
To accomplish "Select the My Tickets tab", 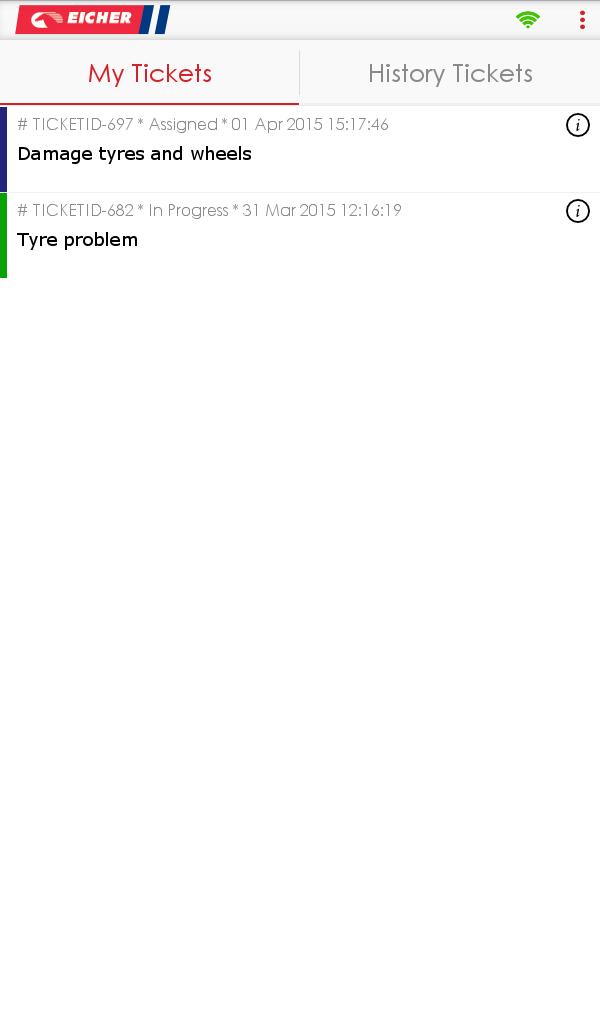I will [x=150, y=73].
